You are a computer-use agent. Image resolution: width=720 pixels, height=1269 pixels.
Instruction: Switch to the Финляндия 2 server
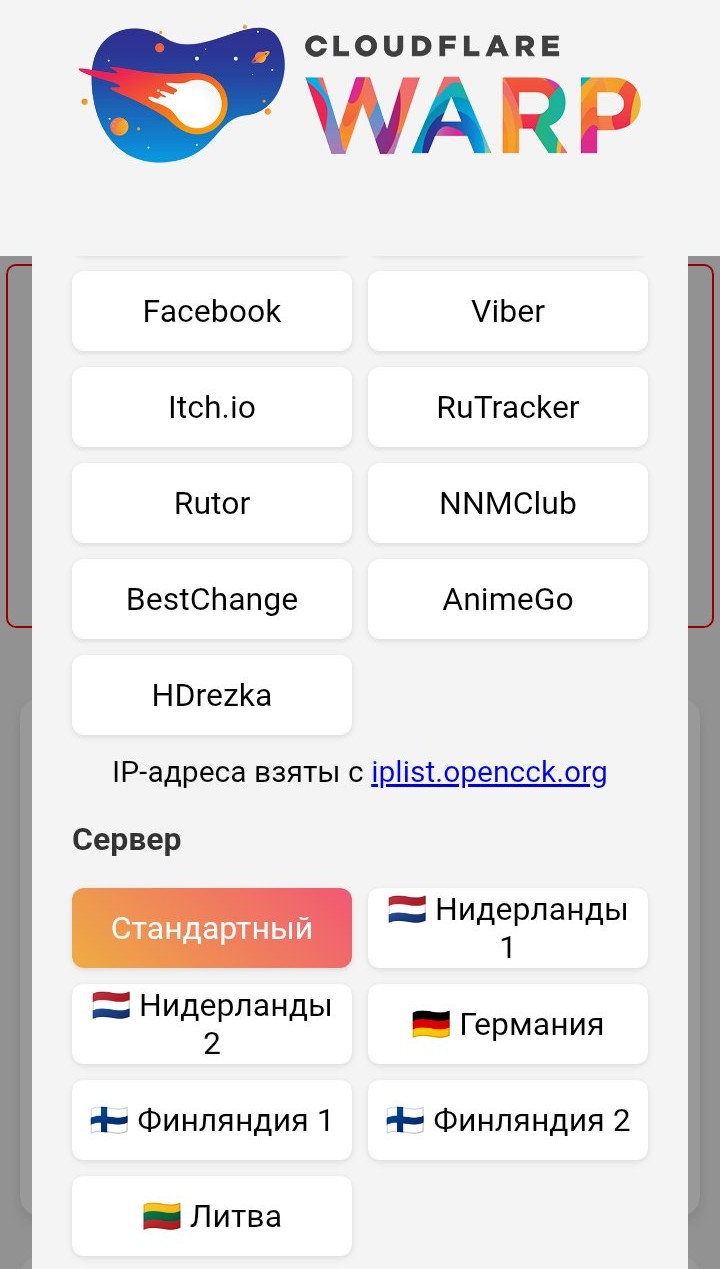[x=508, y=1120]
